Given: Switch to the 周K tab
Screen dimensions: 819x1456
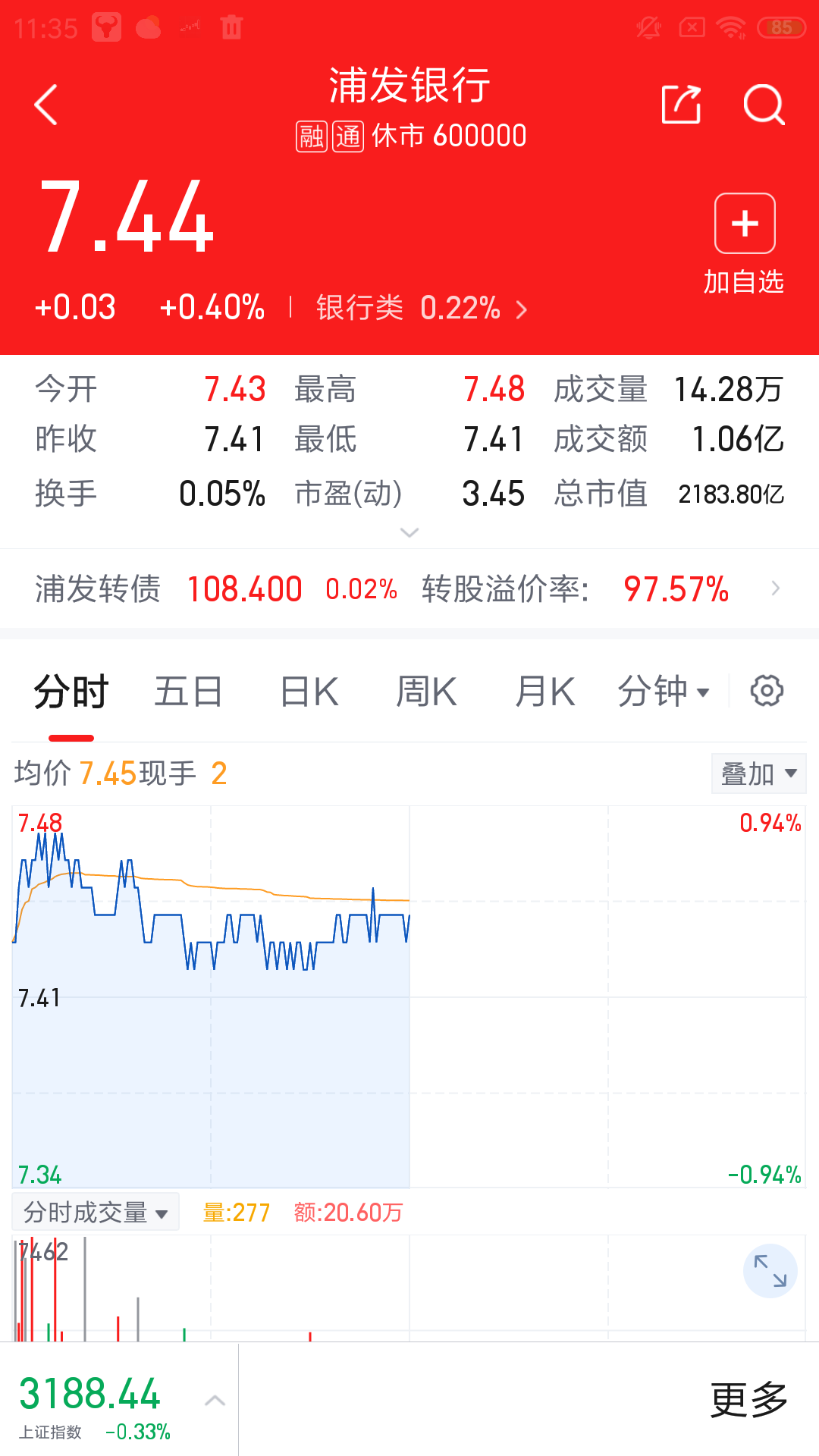Looking at the screenshot, I should tap(426, 690).
